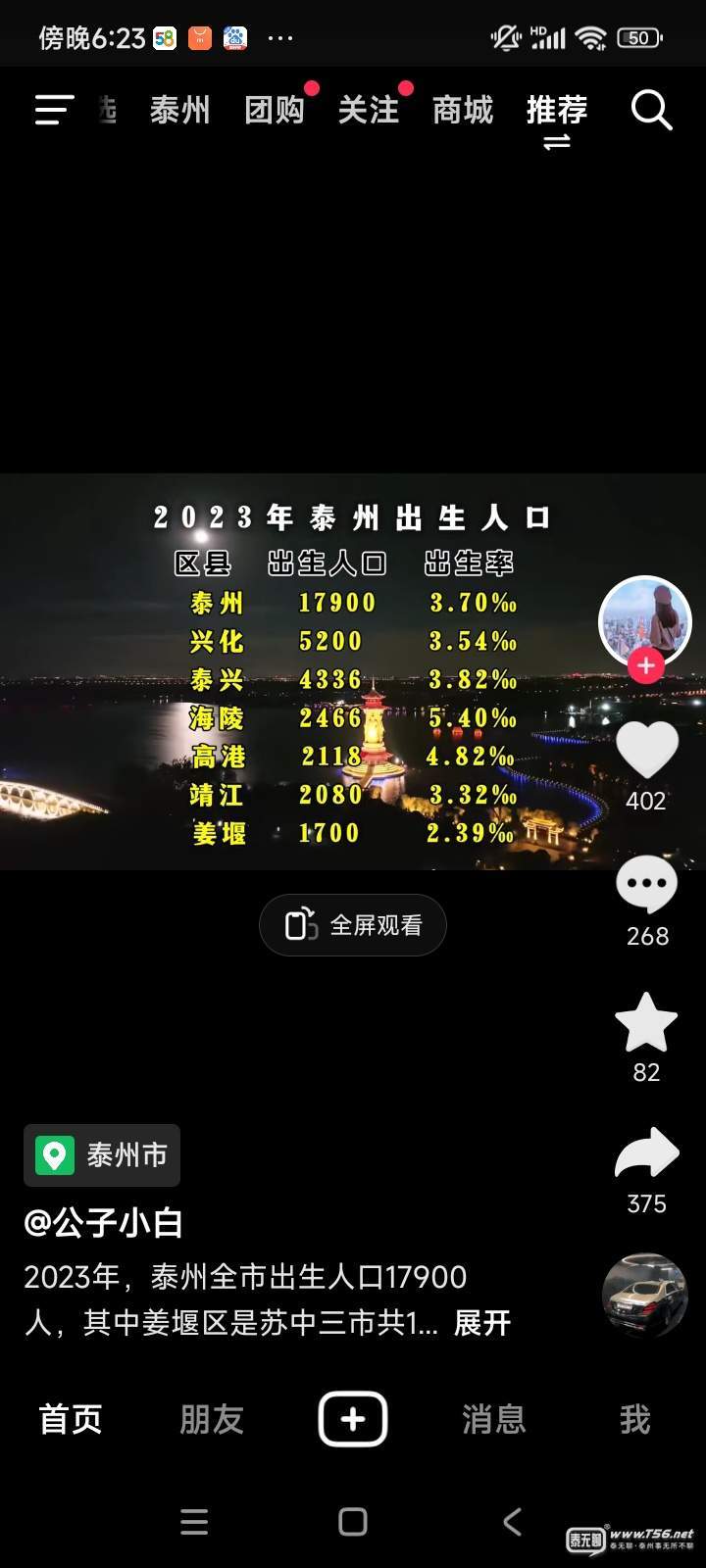
Task: Switch to the 关注 tab
Action: click(369, 110)
